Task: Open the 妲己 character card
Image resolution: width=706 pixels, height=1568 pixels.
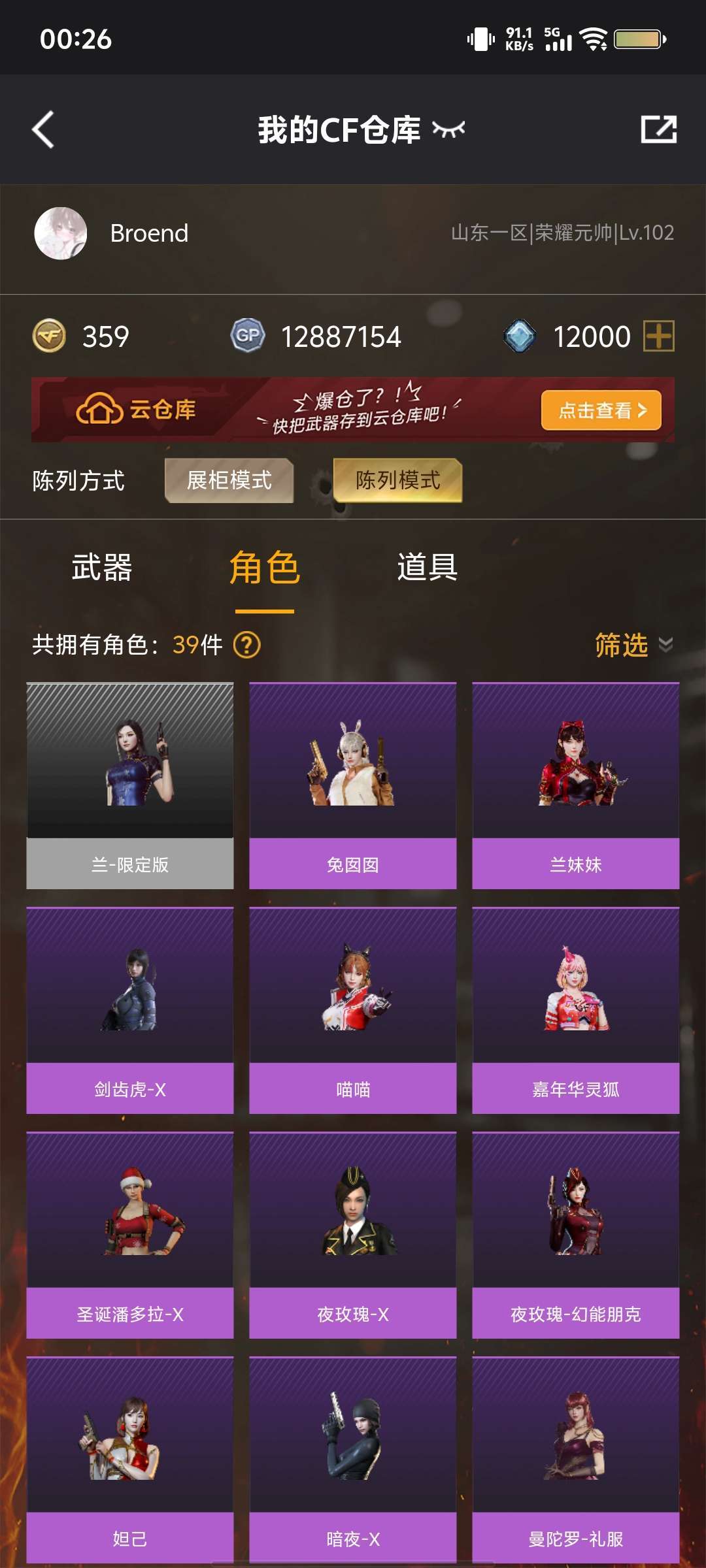Action: (130, 1460)
